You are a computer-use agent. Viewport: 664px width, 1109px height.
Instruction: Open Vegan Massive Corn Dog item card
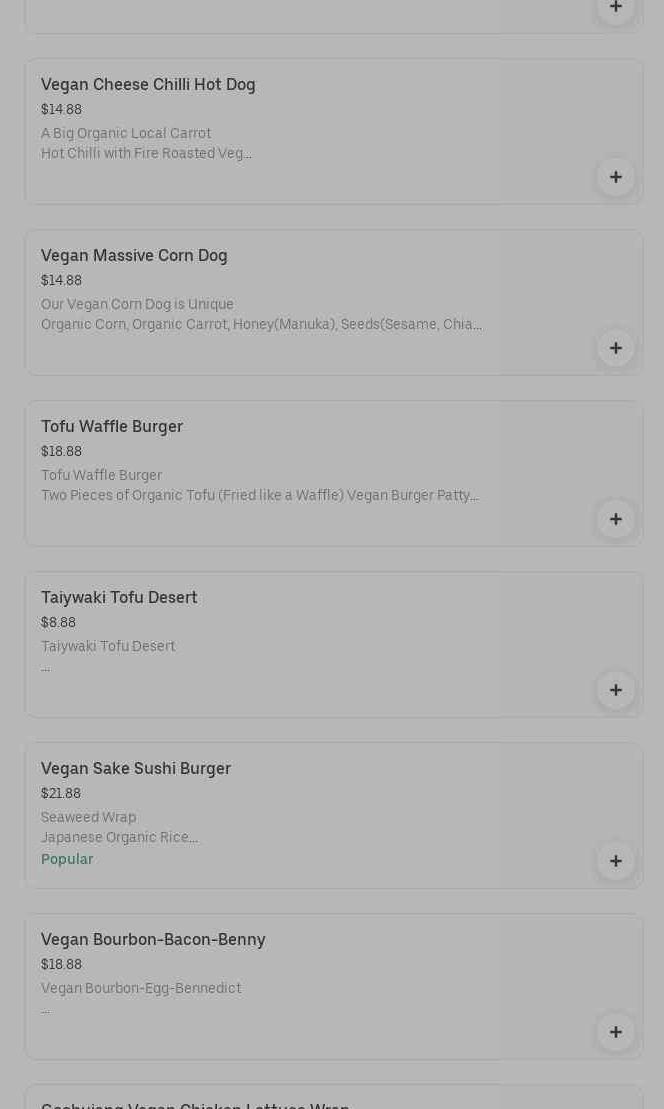134,256
